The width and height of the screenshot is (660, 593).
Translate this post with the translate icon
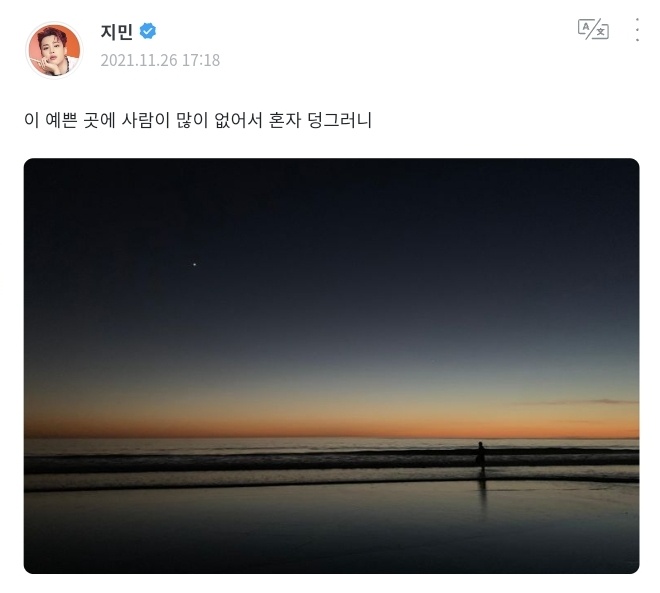593,29
